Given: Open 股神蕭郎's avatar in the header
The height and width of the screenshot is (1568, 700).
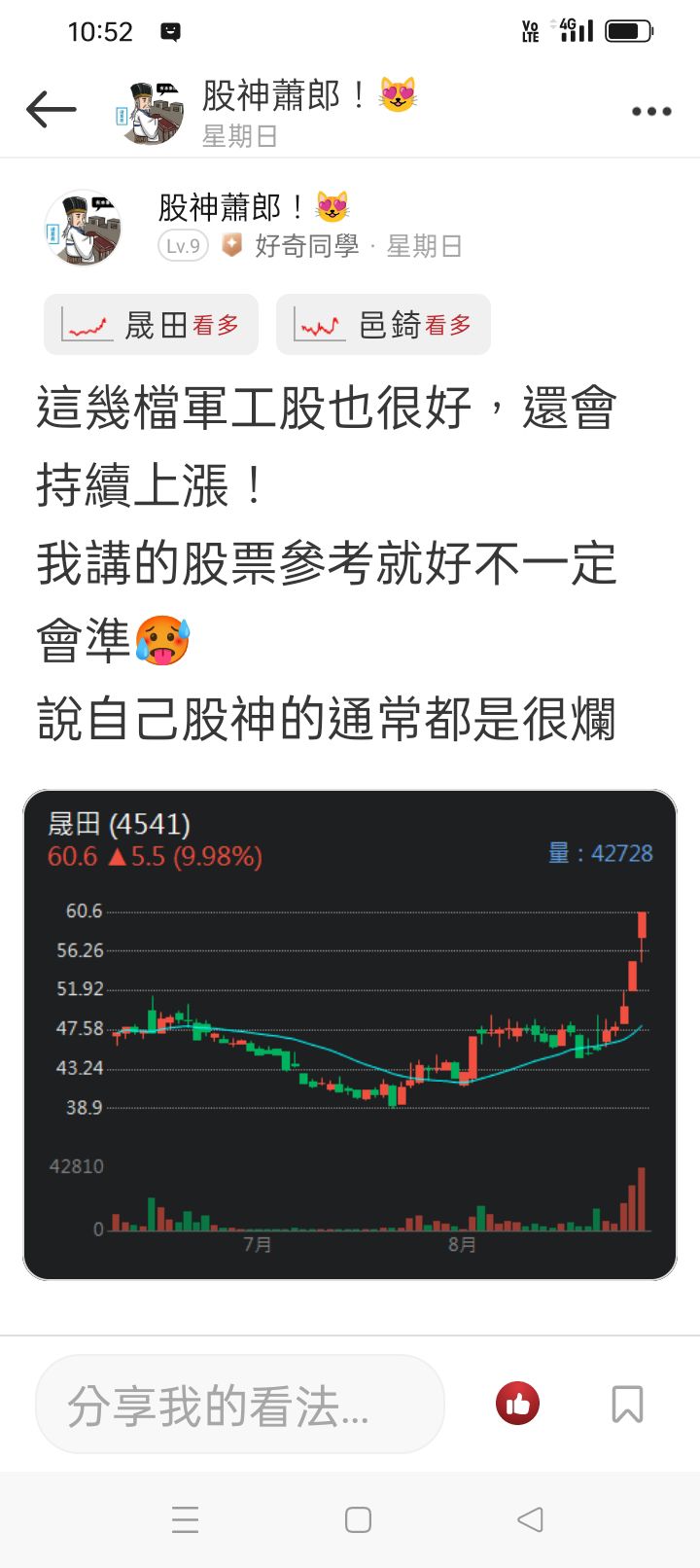Looking at the screenshot, I should [153, 113].
